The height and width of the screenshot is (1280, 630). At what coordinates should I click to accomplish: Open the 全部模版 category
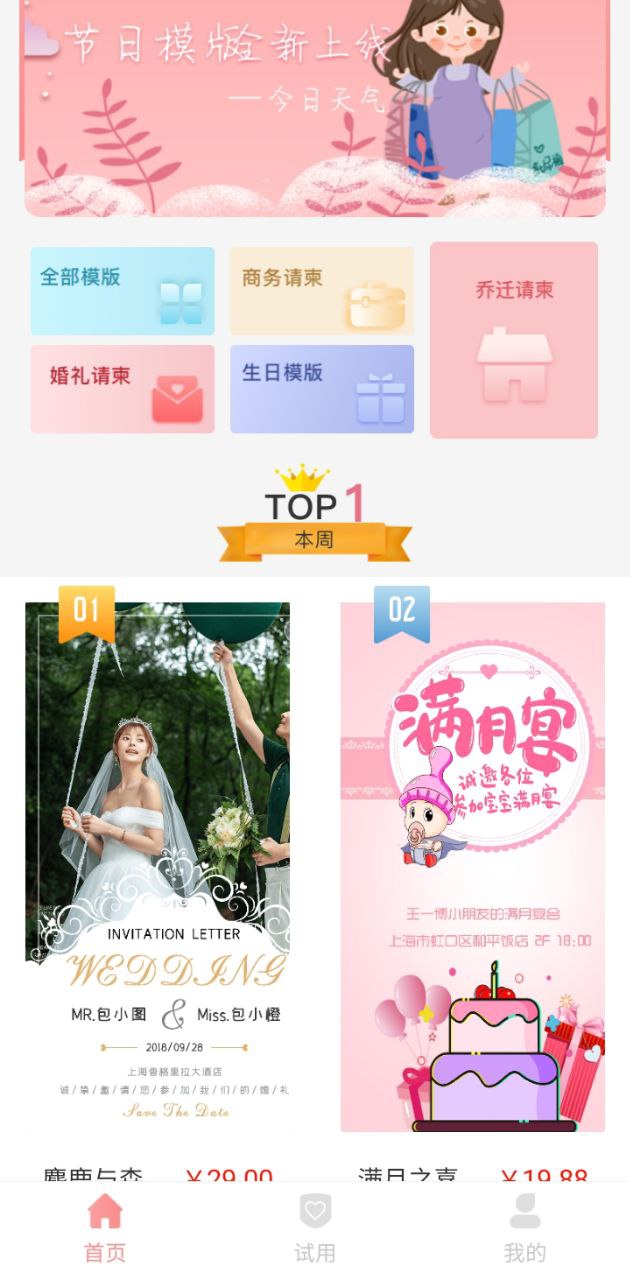[x=122, y=291]
